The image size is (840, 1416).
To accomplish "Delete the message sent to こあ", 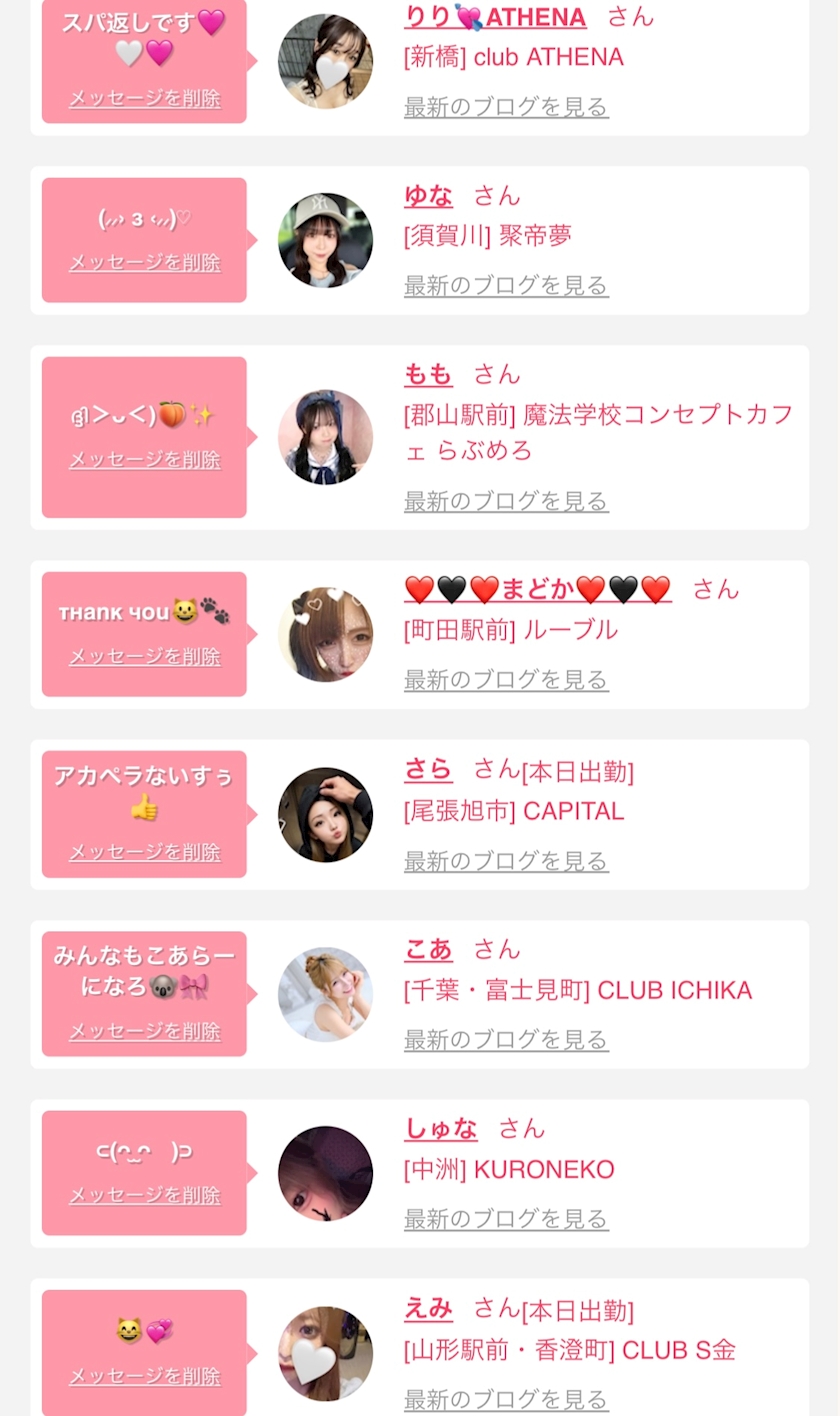I will pyautogui.click(x=144, y=1032).
